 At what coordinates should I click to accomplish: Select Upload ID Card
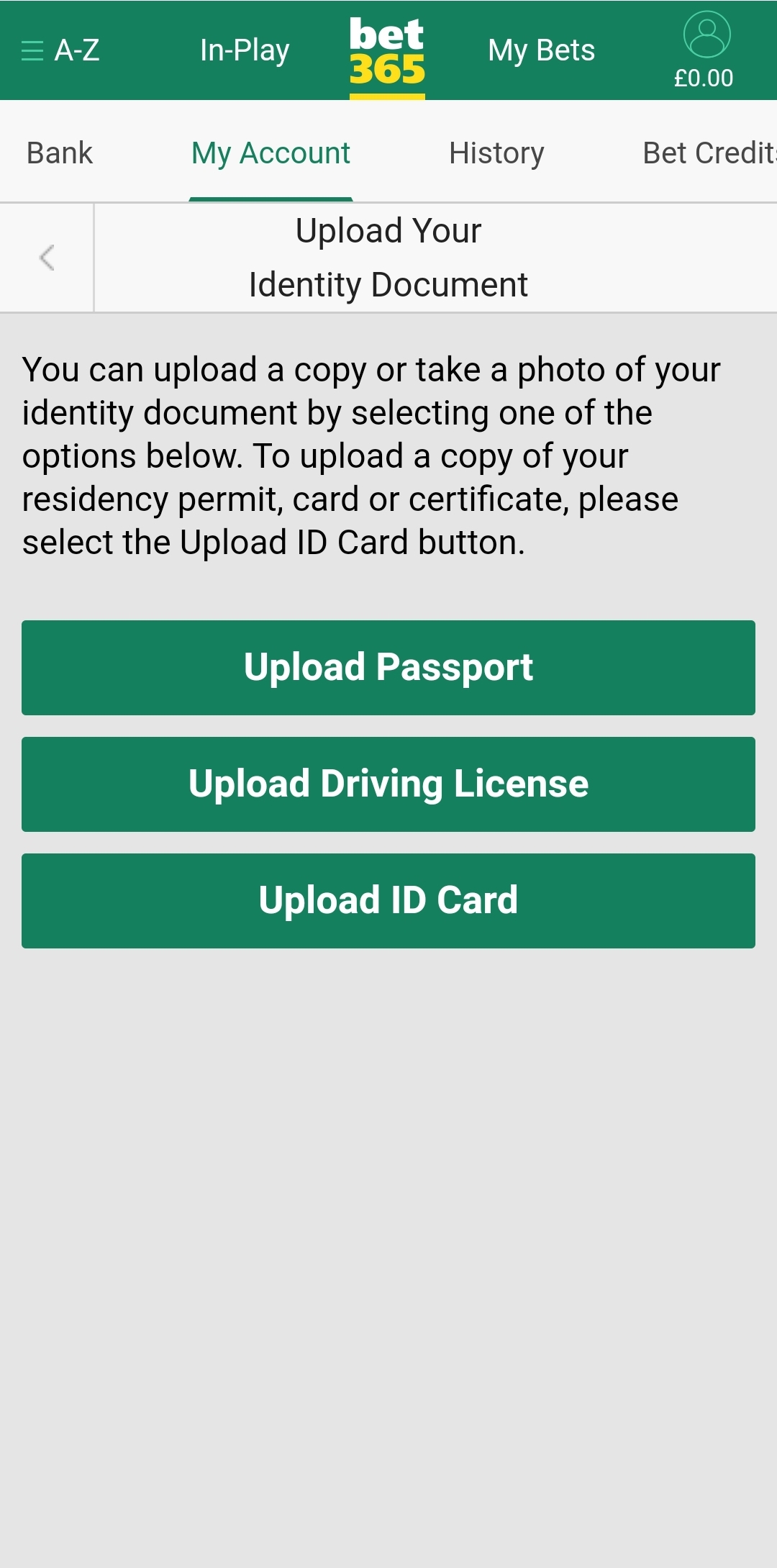tap(388, 901)
